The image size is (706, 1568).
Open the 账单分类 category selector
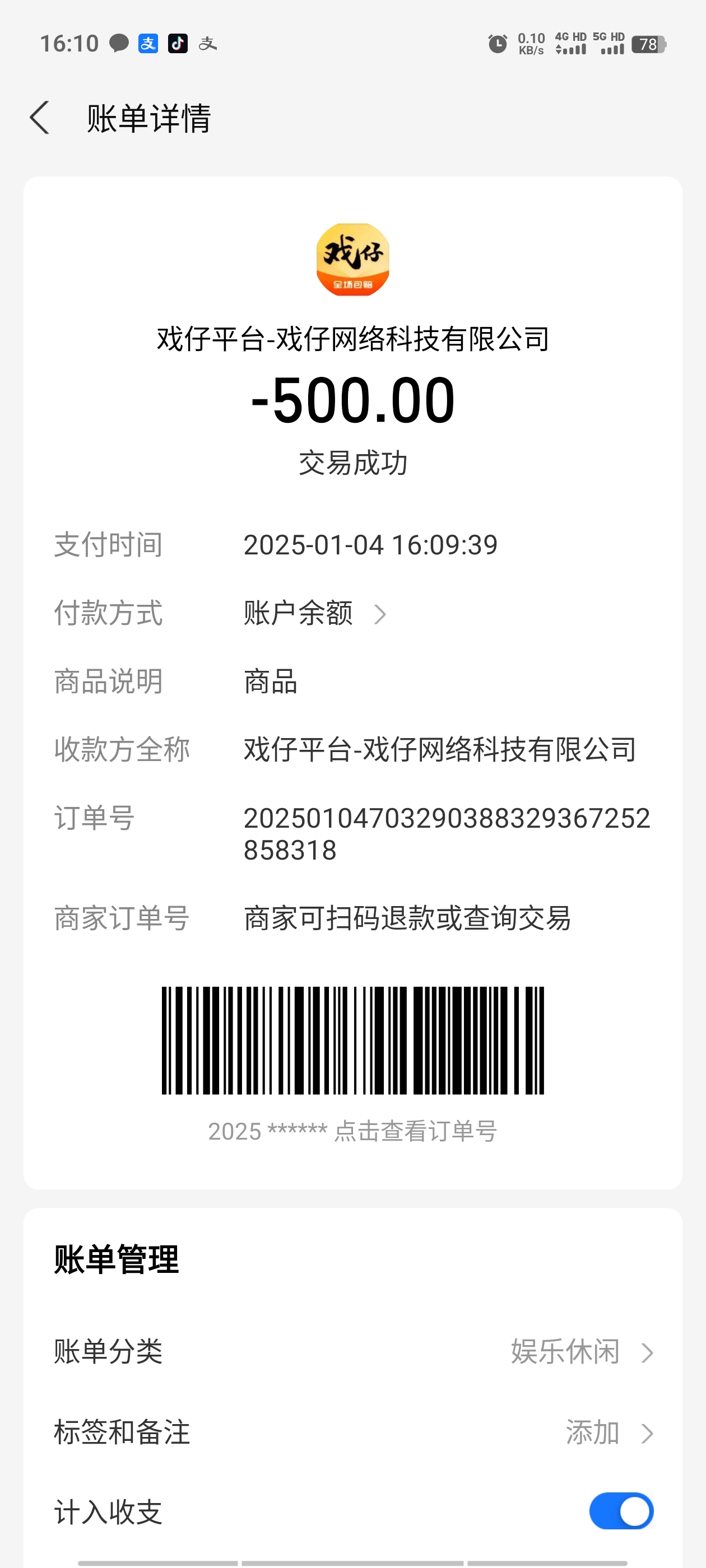354,1352
